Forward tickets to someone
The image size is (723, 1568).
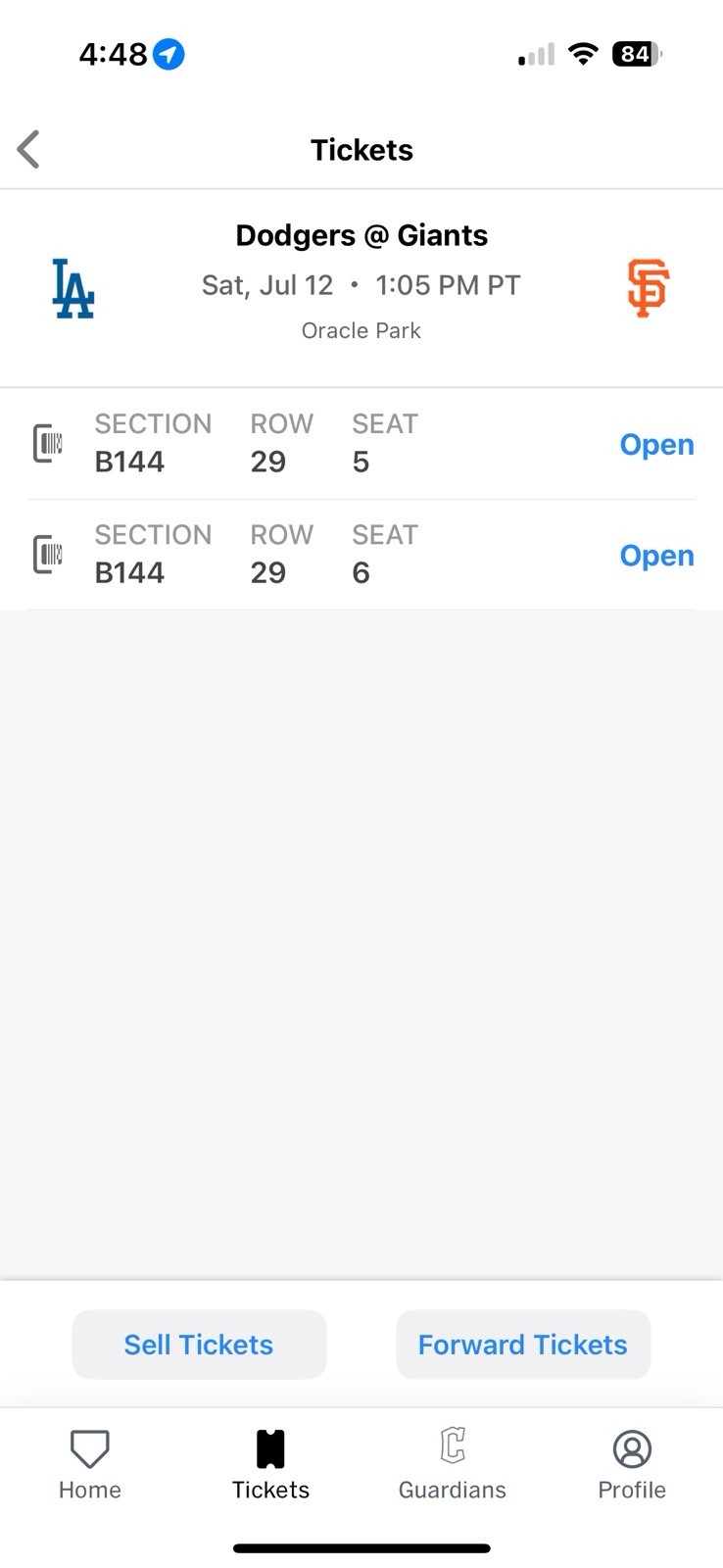click(x=523, y=1345)
